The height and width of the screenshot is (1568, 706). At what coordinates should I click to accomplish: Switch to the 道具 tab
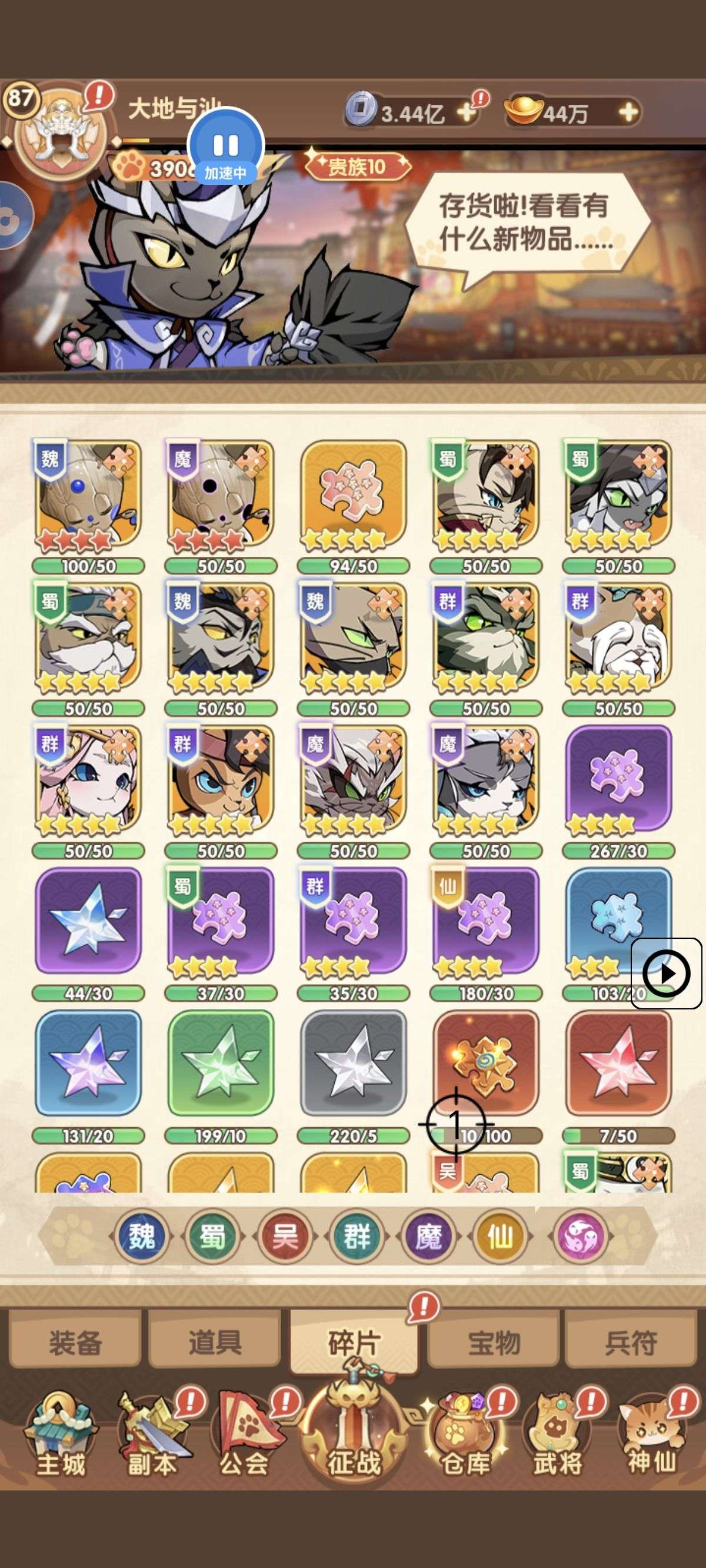coord(214,1341)
